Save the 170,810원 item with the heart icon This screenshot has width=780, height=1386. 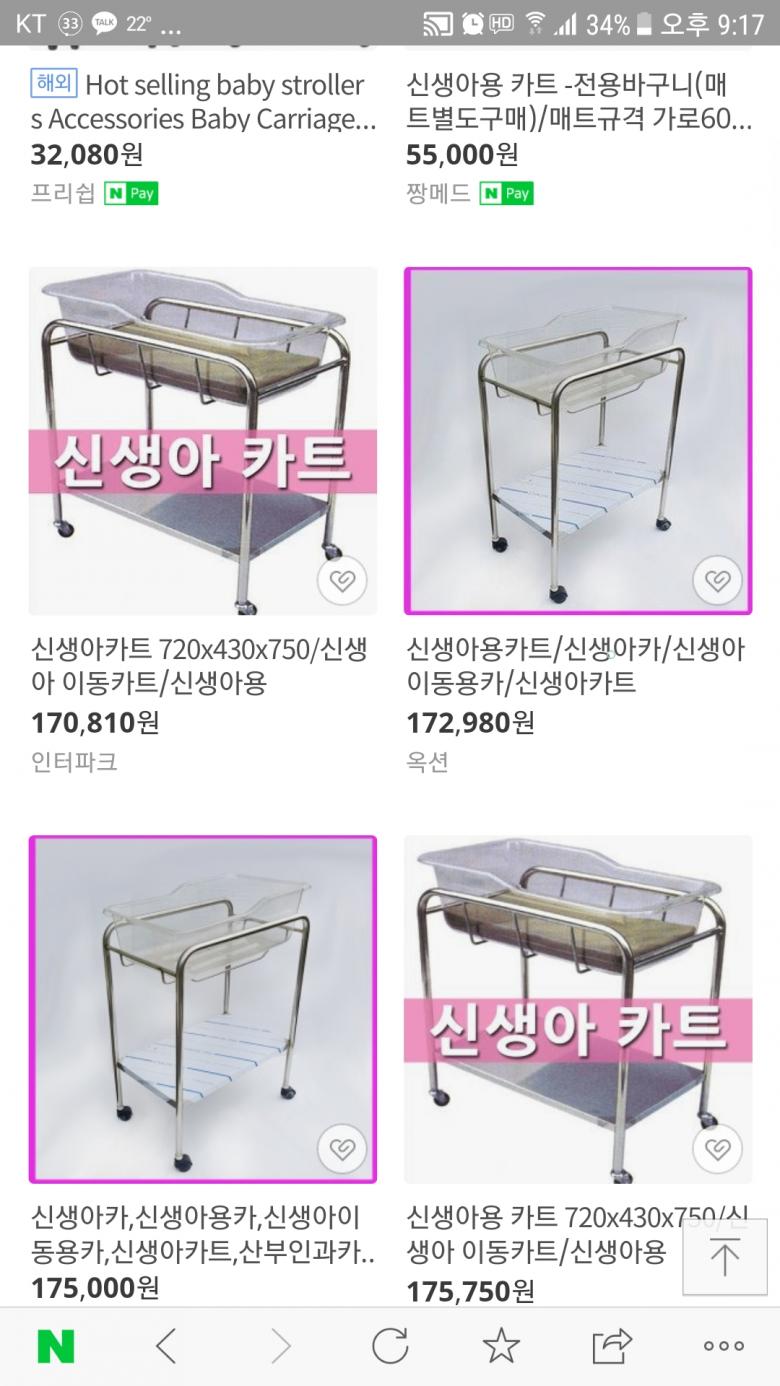(x=342, y=580)
